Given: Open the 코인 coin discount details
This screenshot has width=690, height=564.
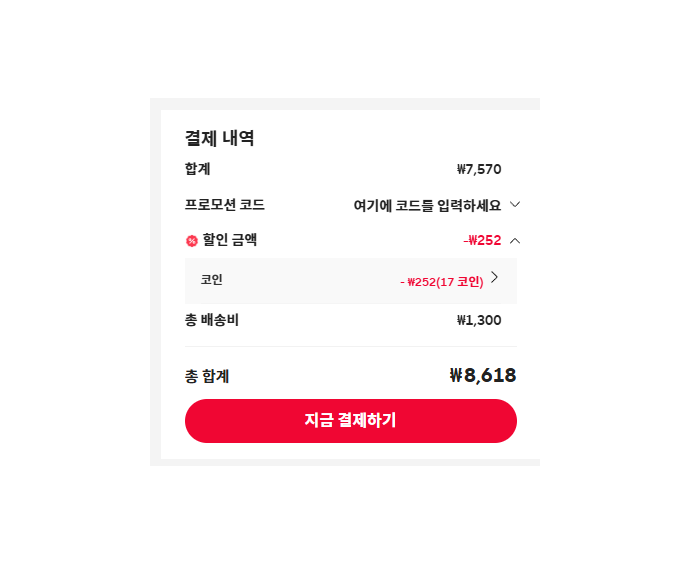Looking at the screenshot, I should pos(494,278).
